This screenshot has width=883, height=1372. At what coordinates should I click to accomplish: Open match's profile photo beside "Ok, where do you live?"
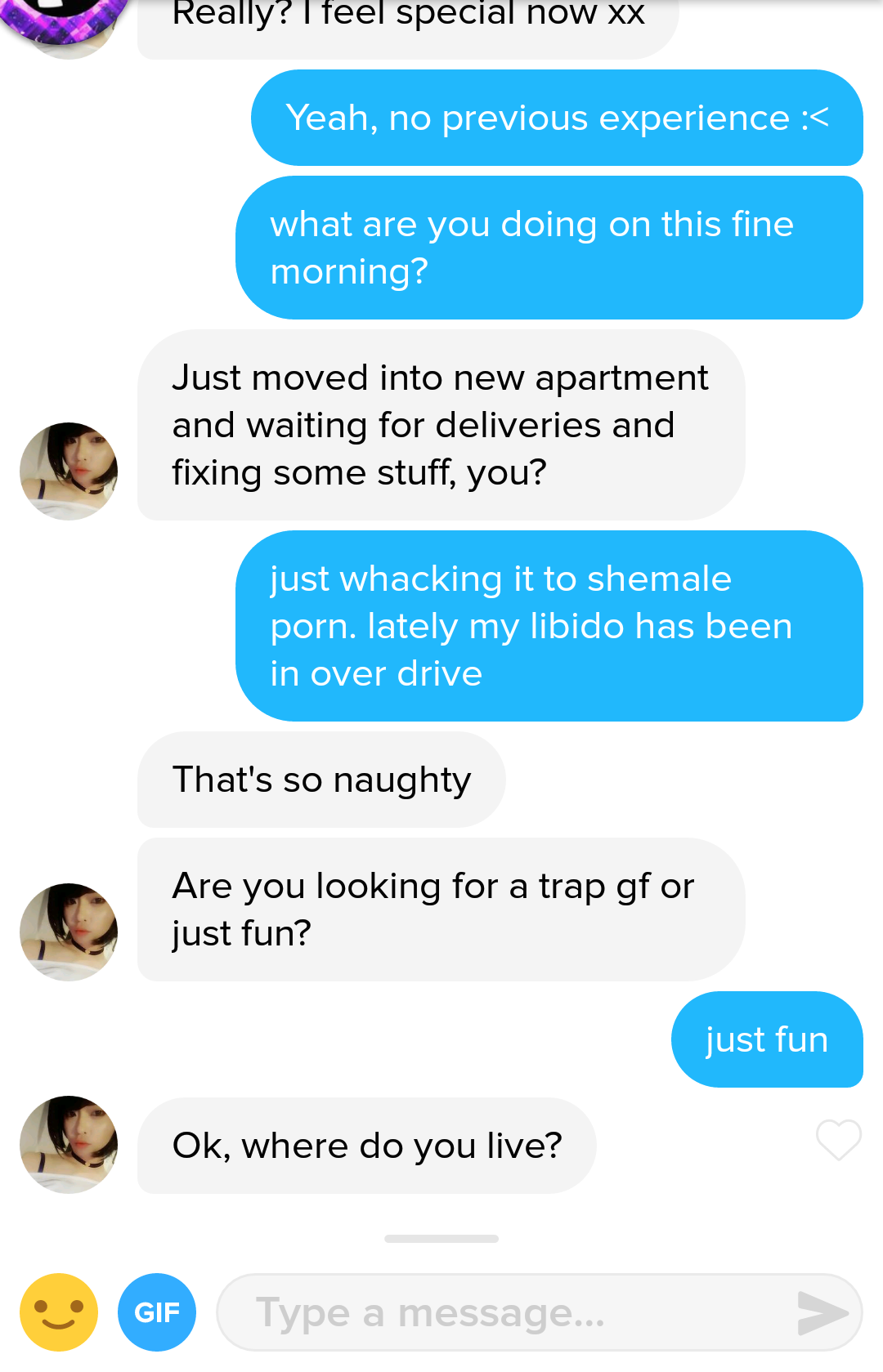point(69,1144)
